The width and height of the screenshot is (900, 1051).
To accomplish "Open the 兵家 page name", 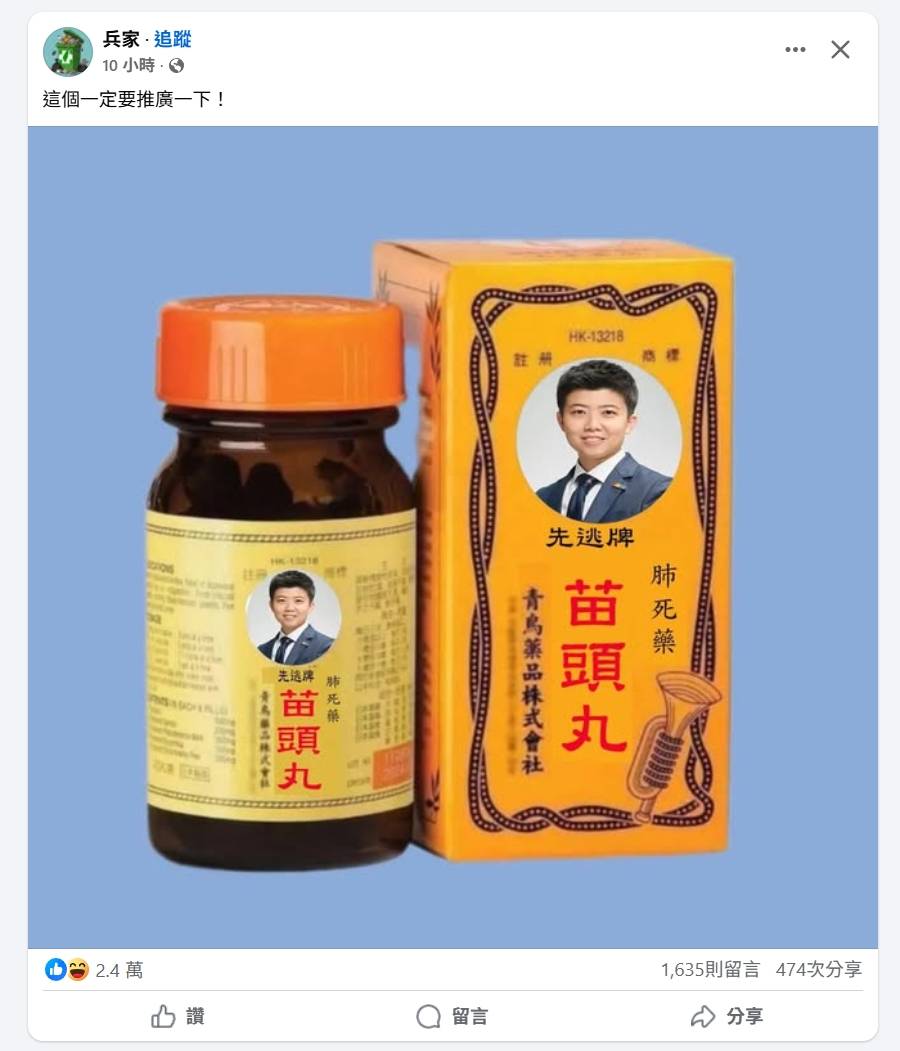I will click(x=121, y=39).
